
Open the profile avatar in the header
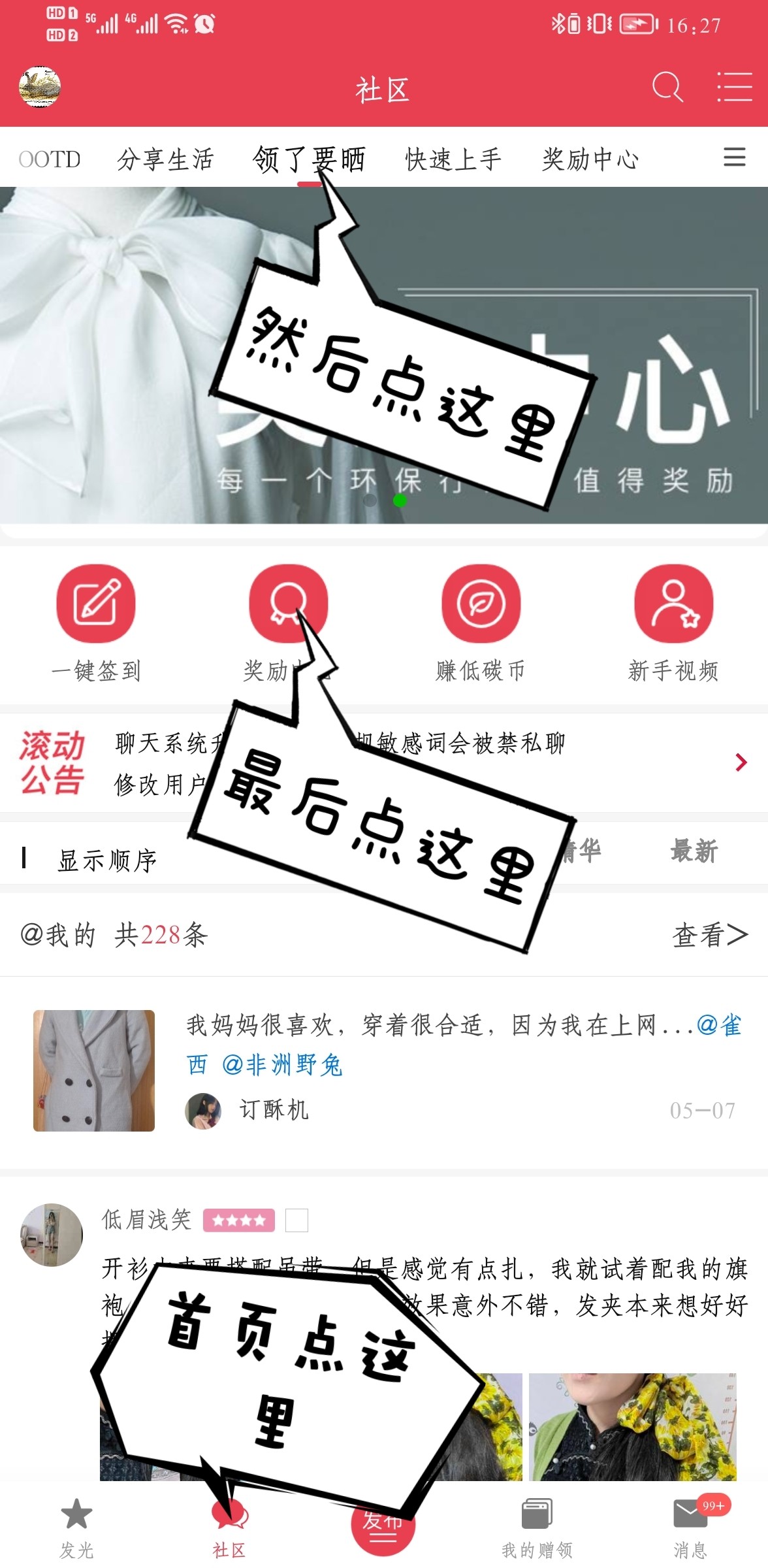(40, 87)
